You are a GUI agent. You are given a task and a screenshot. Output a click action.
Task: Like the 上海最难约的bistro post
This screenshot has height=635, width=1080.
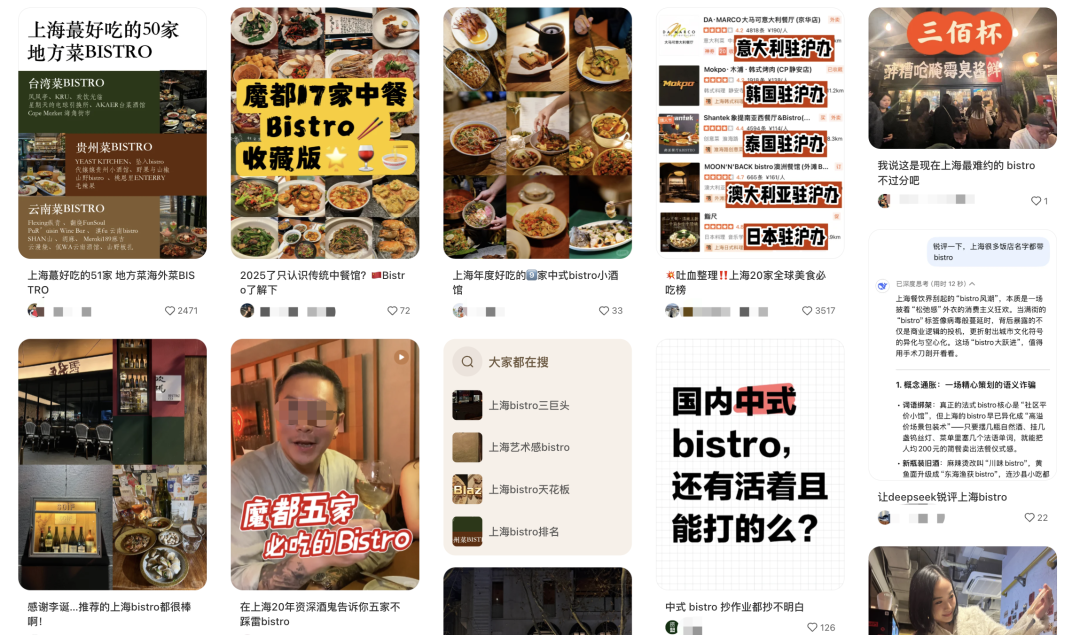click(1036, 201)
